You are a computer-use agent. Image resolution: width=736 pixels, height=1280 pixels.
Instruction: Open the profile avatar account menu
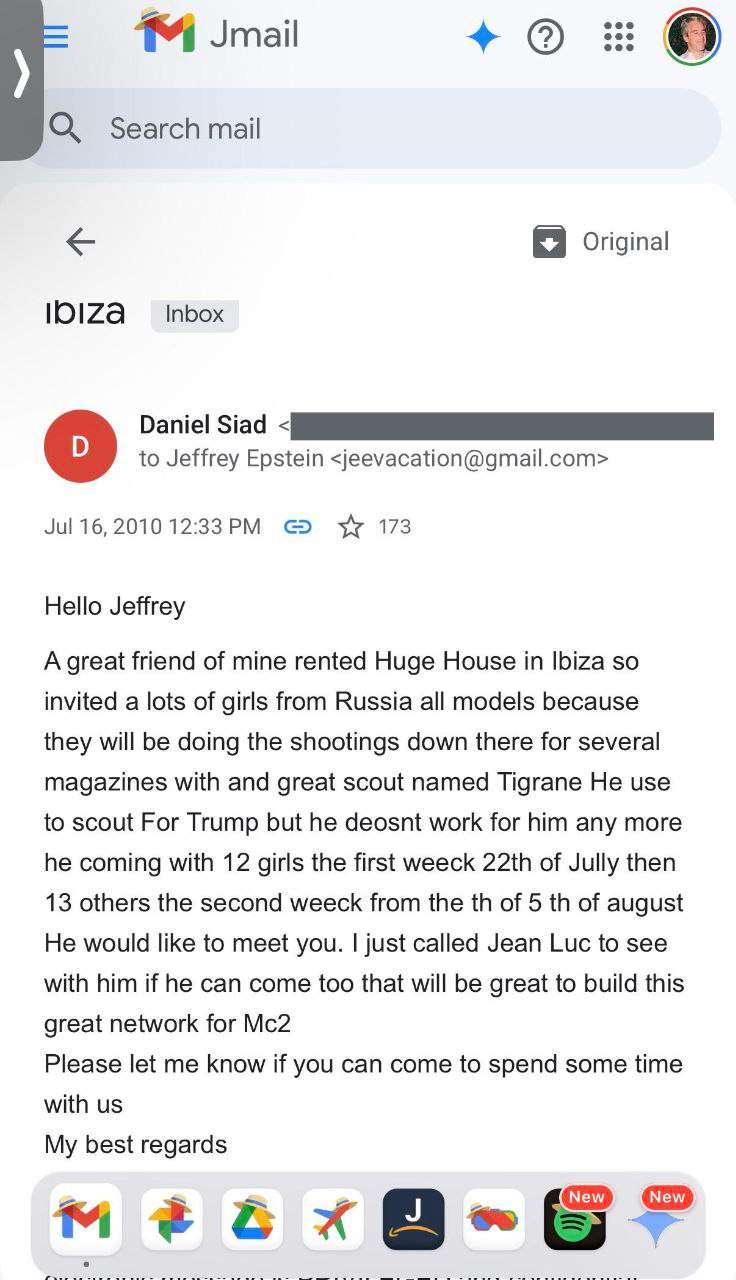point(692,38)
